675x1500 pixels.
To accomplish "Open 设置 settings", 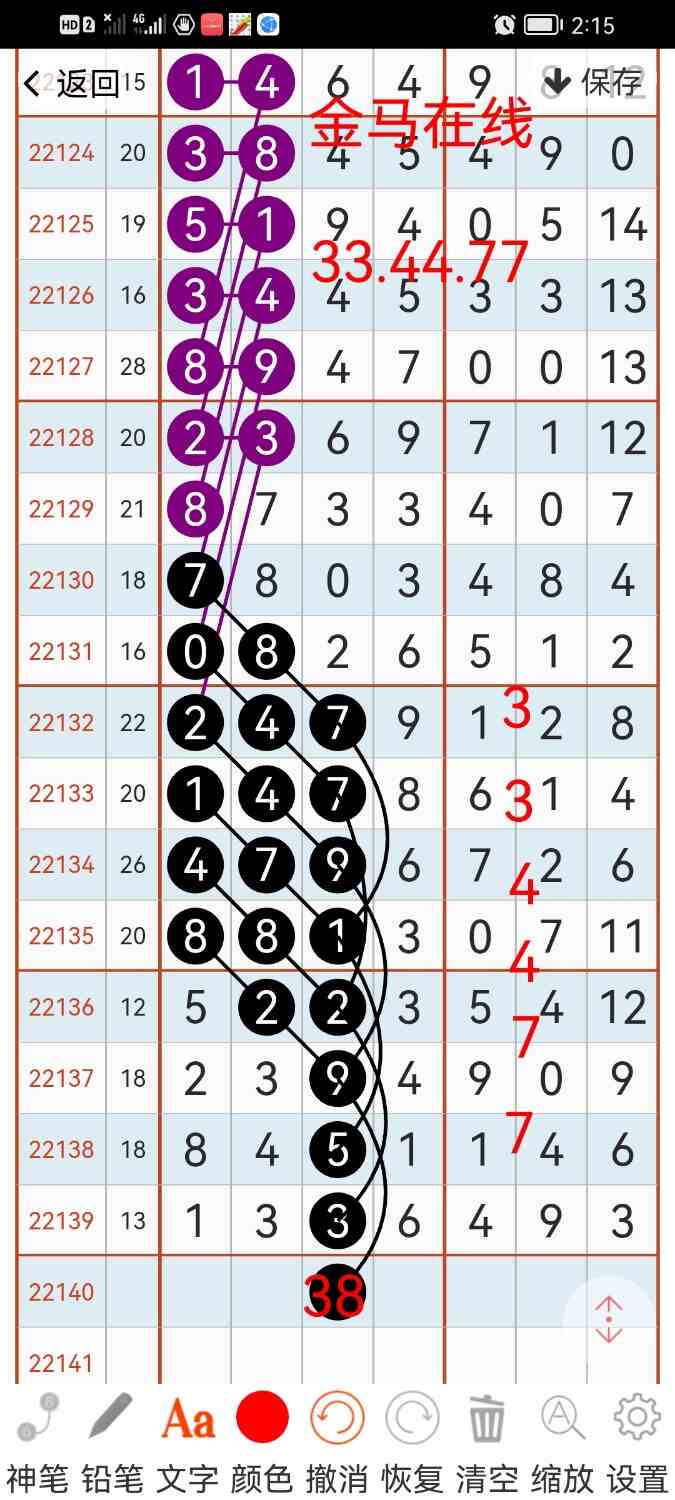I will tap(637, 1440).
